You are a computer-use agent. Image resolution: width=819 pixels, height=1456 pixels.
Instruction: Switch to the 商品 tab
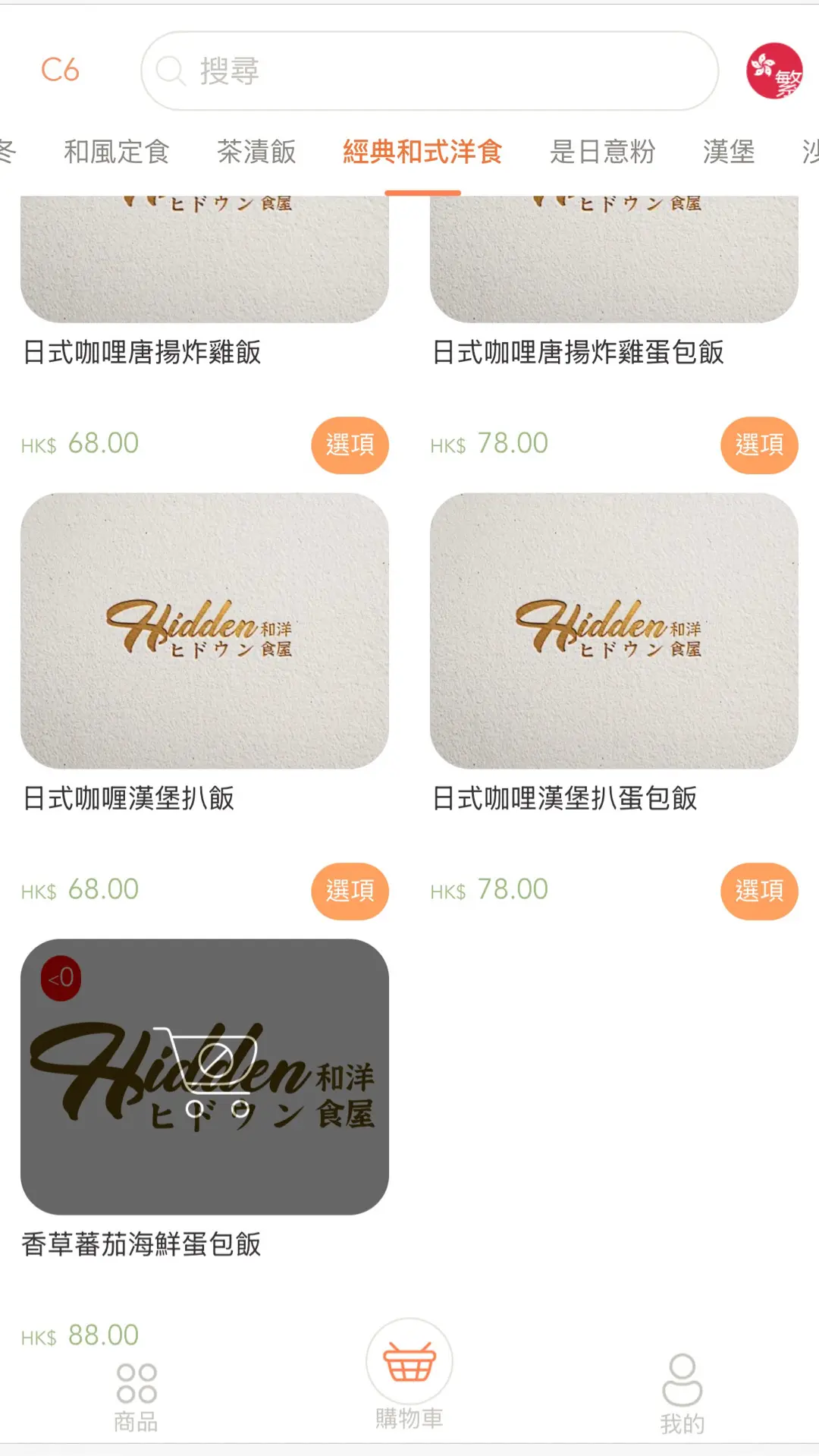(x=136, y=1397)
